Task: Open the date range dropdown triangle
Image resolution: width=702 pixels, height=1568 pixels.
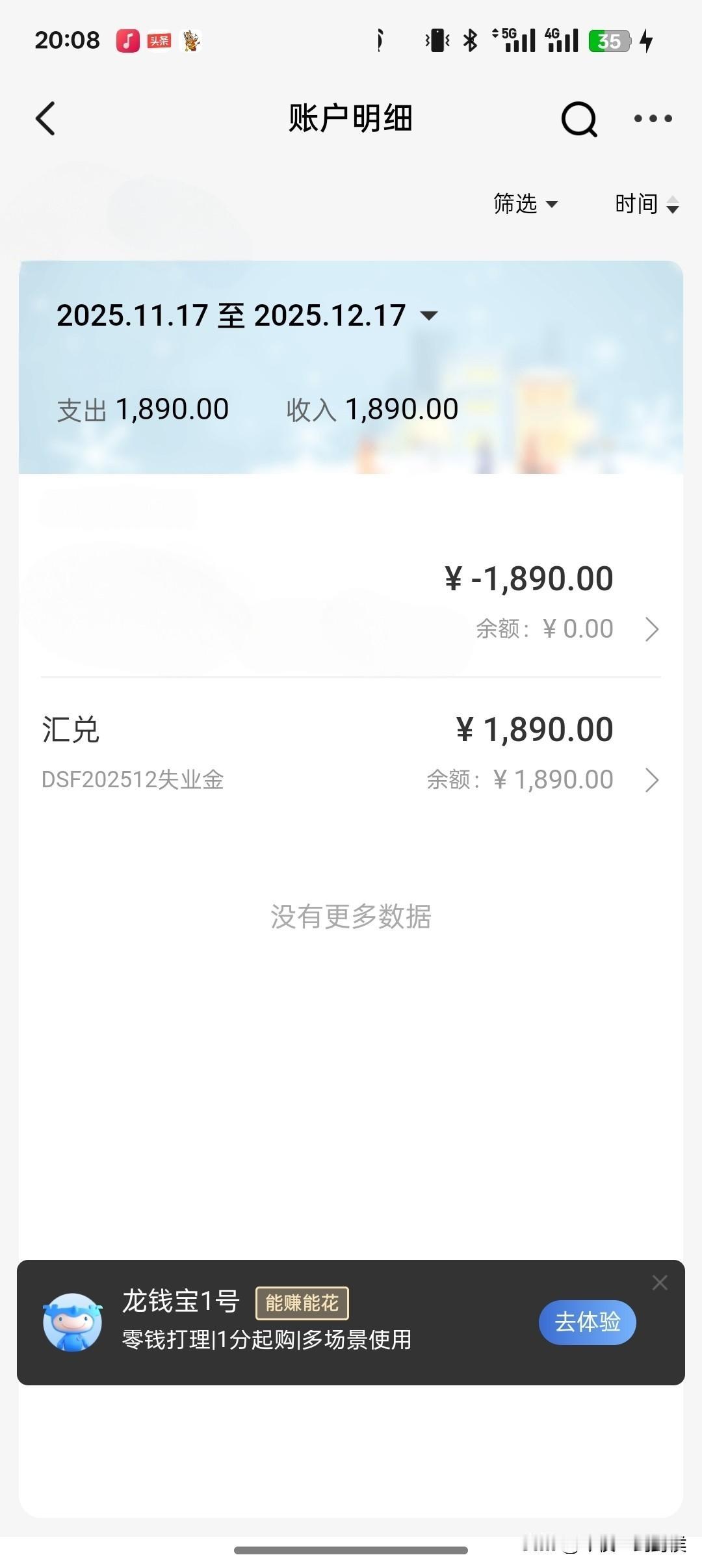Action: [430, 315]
